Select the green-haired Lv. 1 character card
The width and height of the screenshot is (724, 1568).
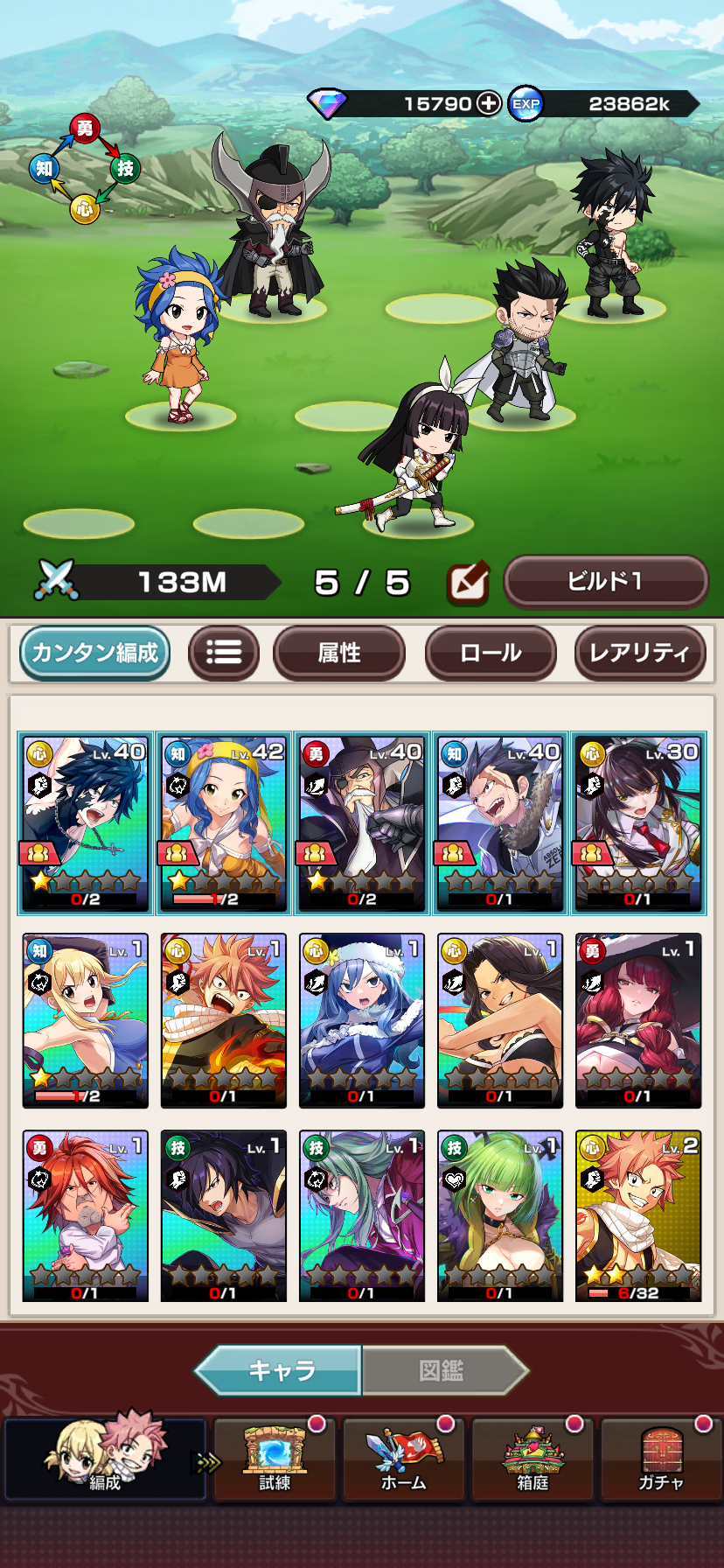499,1215
